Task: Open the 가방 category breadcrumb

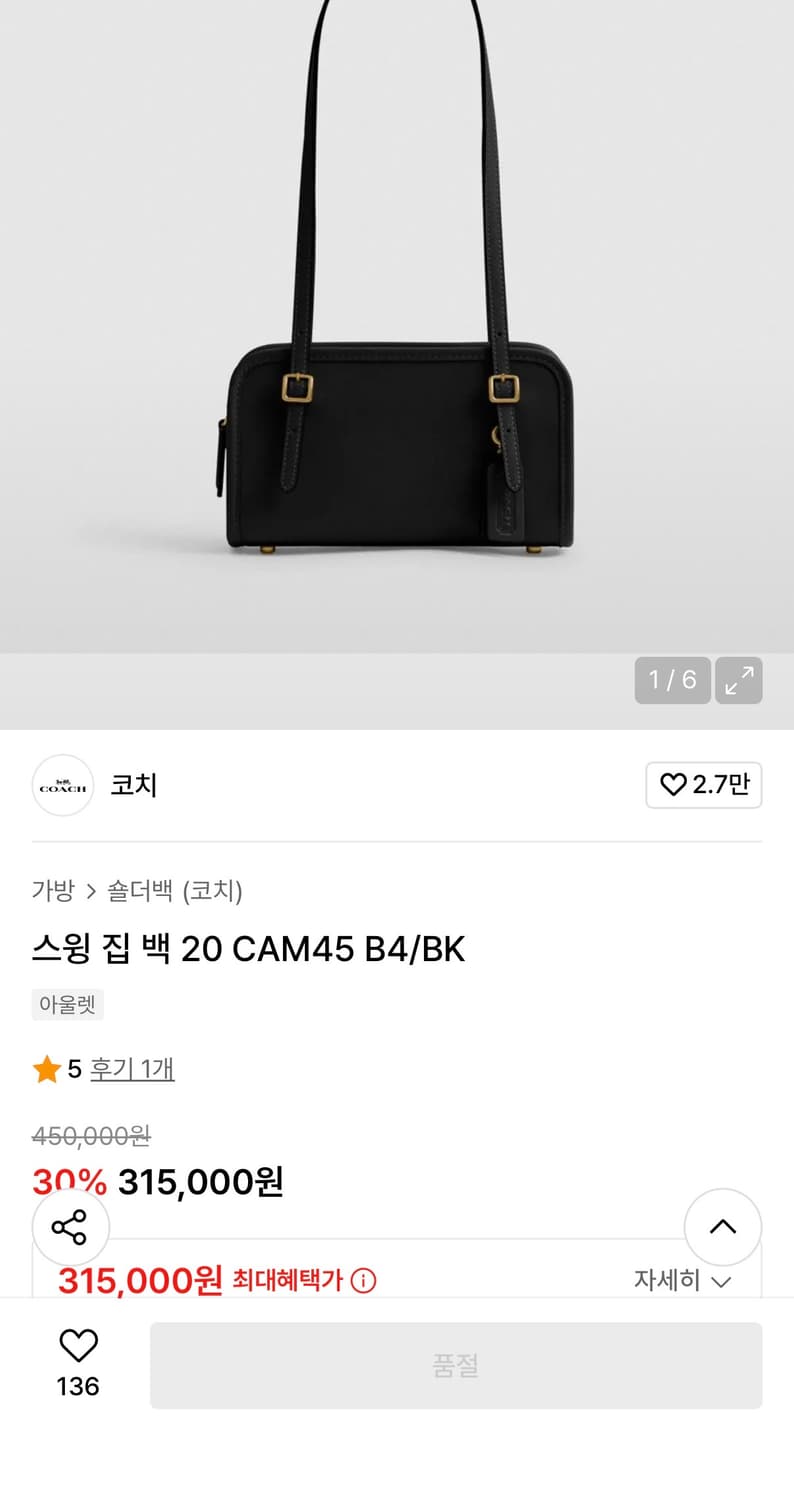Action: coord(53,890)
